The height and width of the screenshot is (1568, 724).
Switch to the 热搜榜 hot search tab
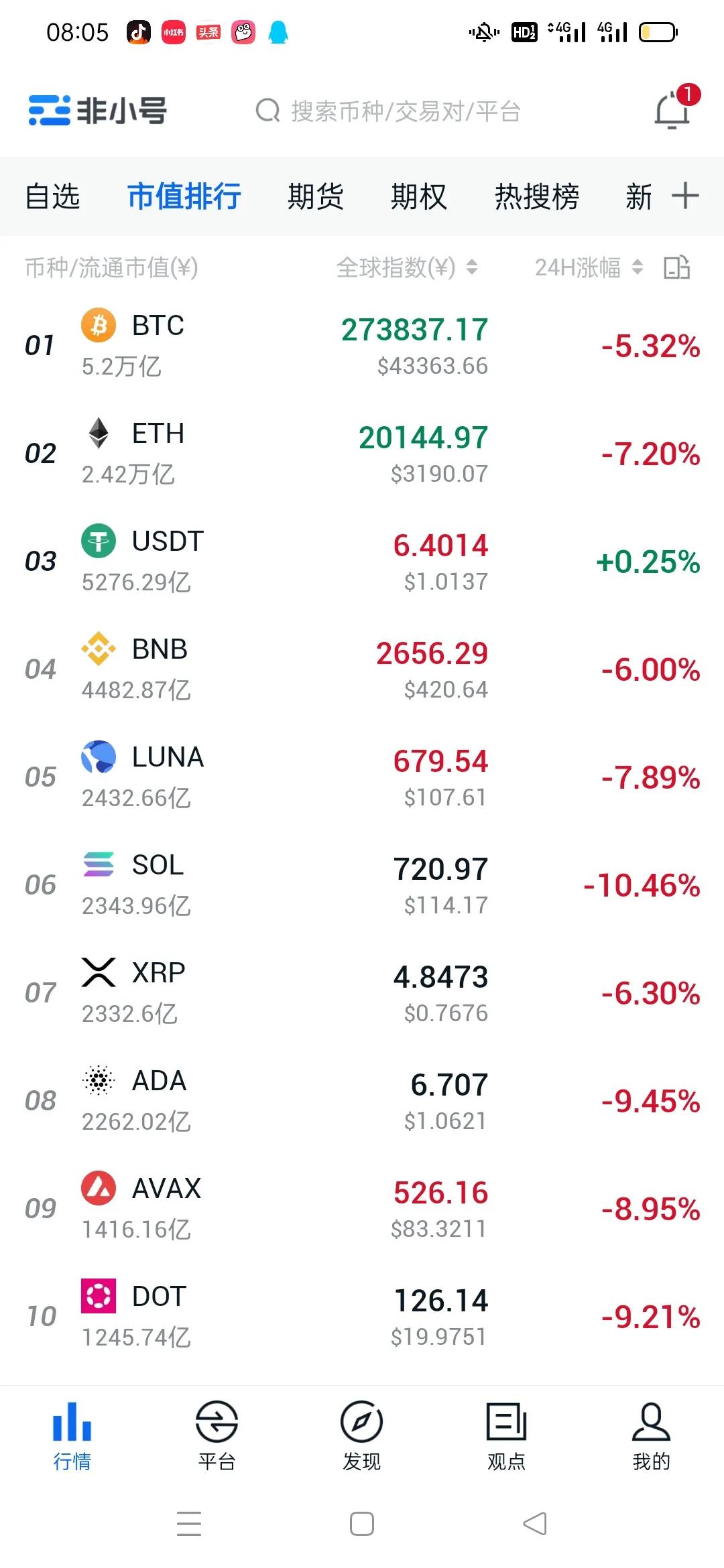[x=536, y=196]
